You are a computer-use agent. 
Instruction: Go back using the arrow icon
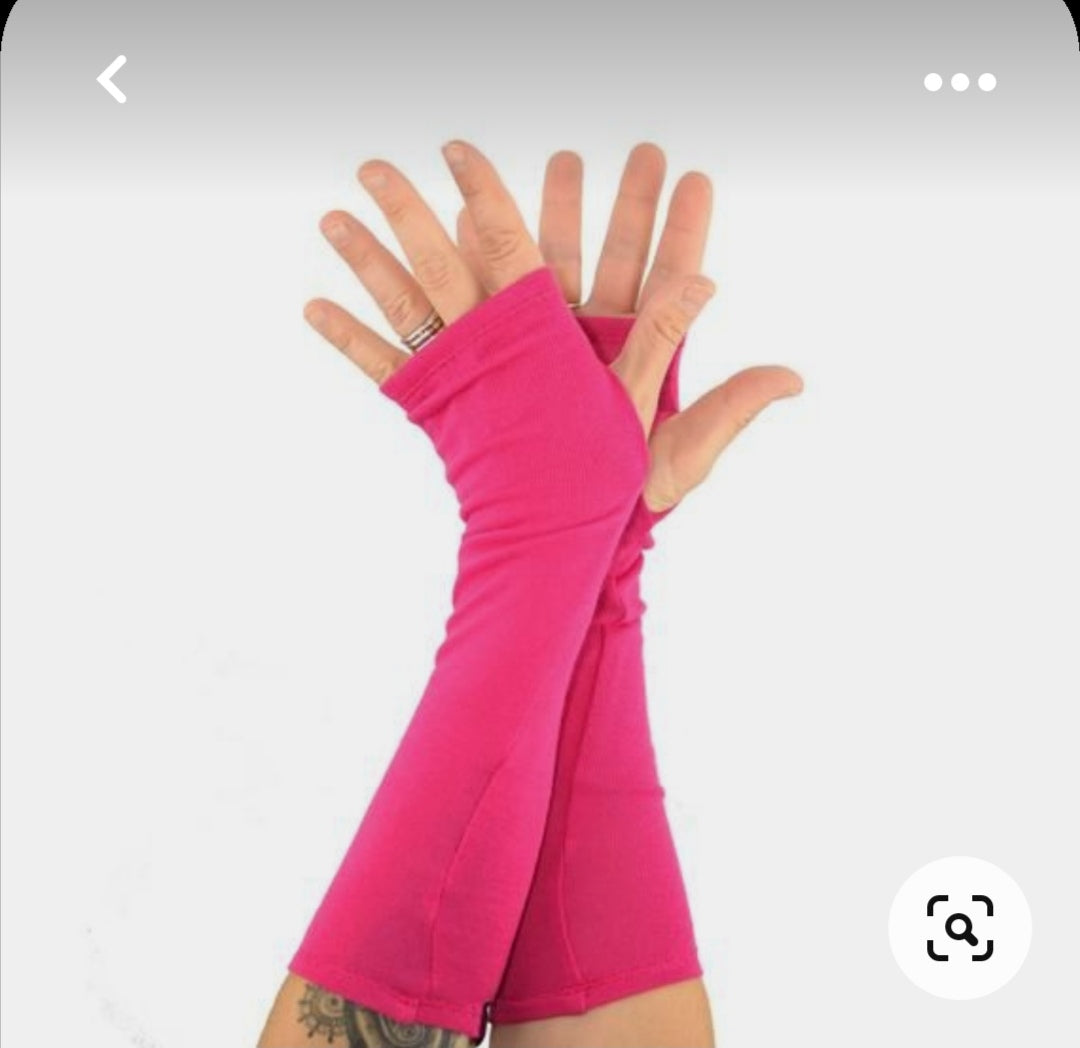112,80
